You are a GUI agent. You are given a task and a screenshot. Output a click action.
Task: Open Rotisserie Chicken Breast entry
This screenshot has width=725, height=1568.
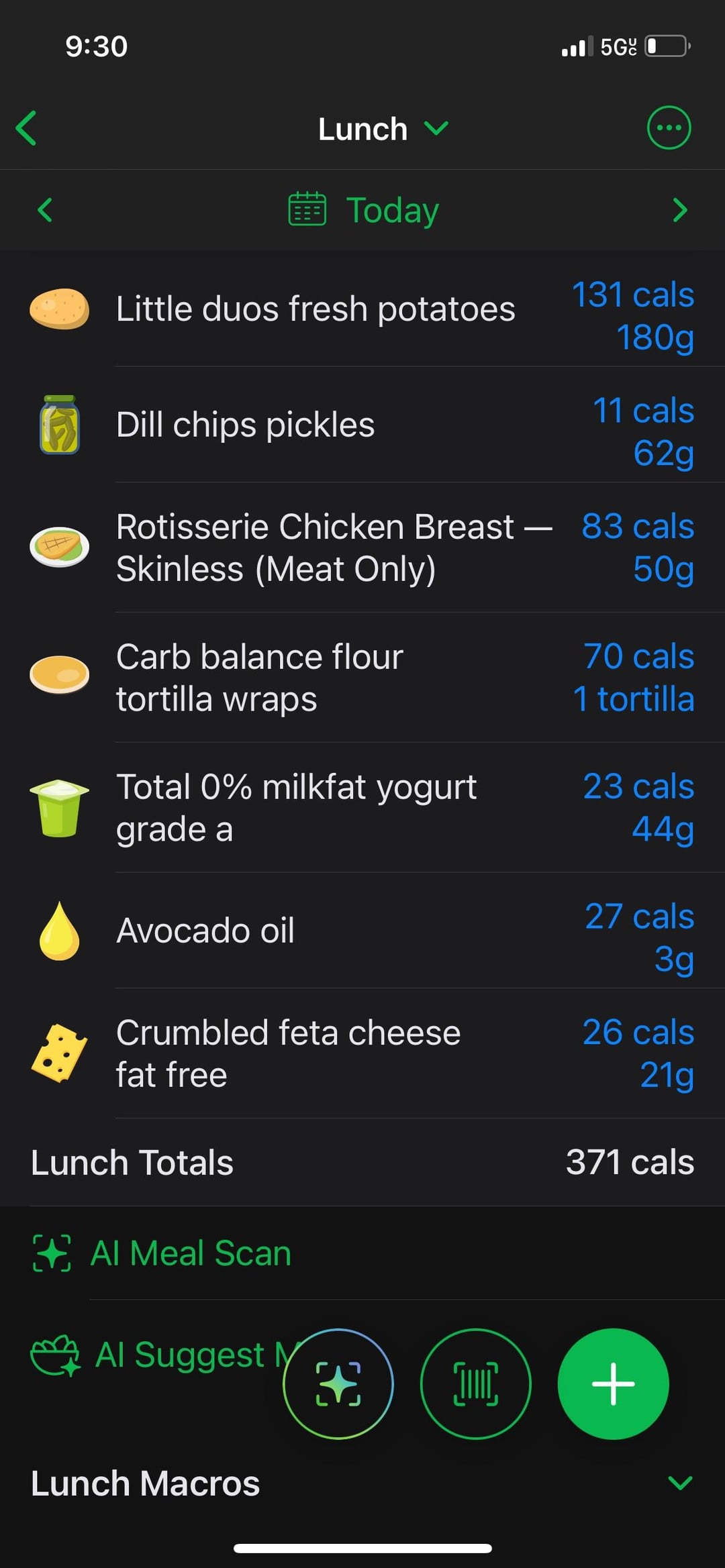pyautogui.click(x=334, y=547)
